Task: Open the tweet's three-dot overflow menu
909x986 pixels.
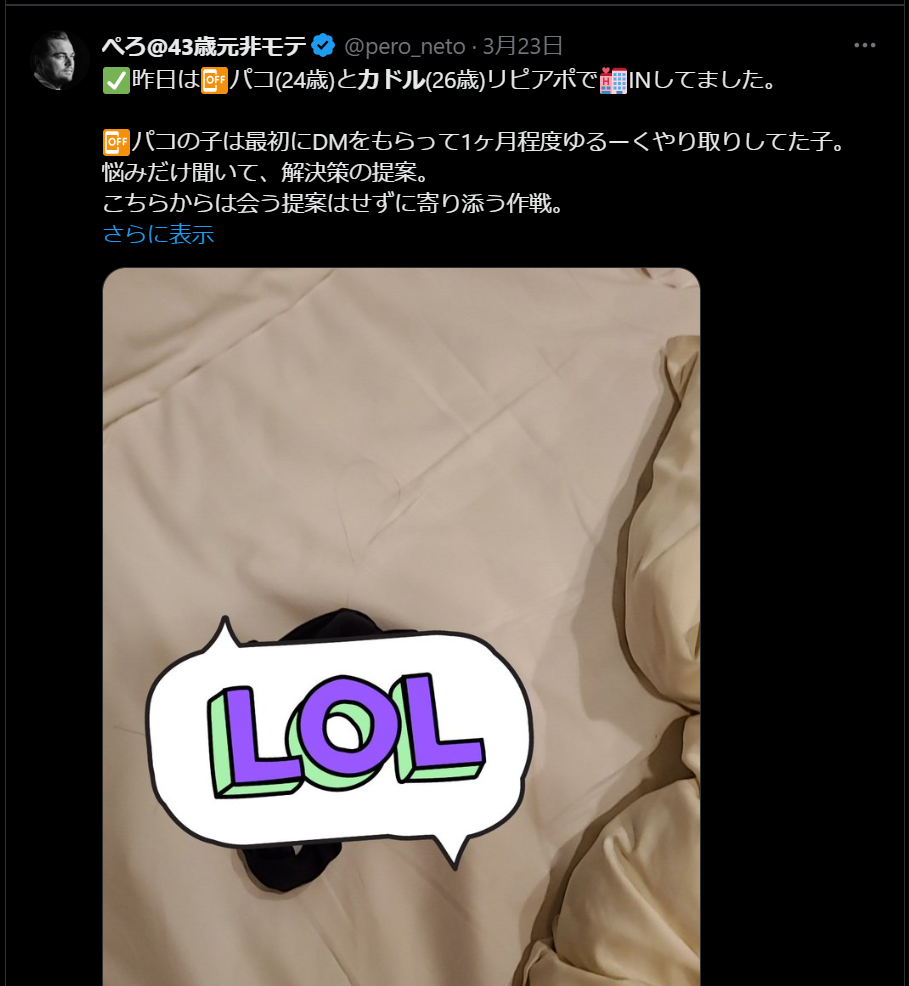Action: pos(864,46)
